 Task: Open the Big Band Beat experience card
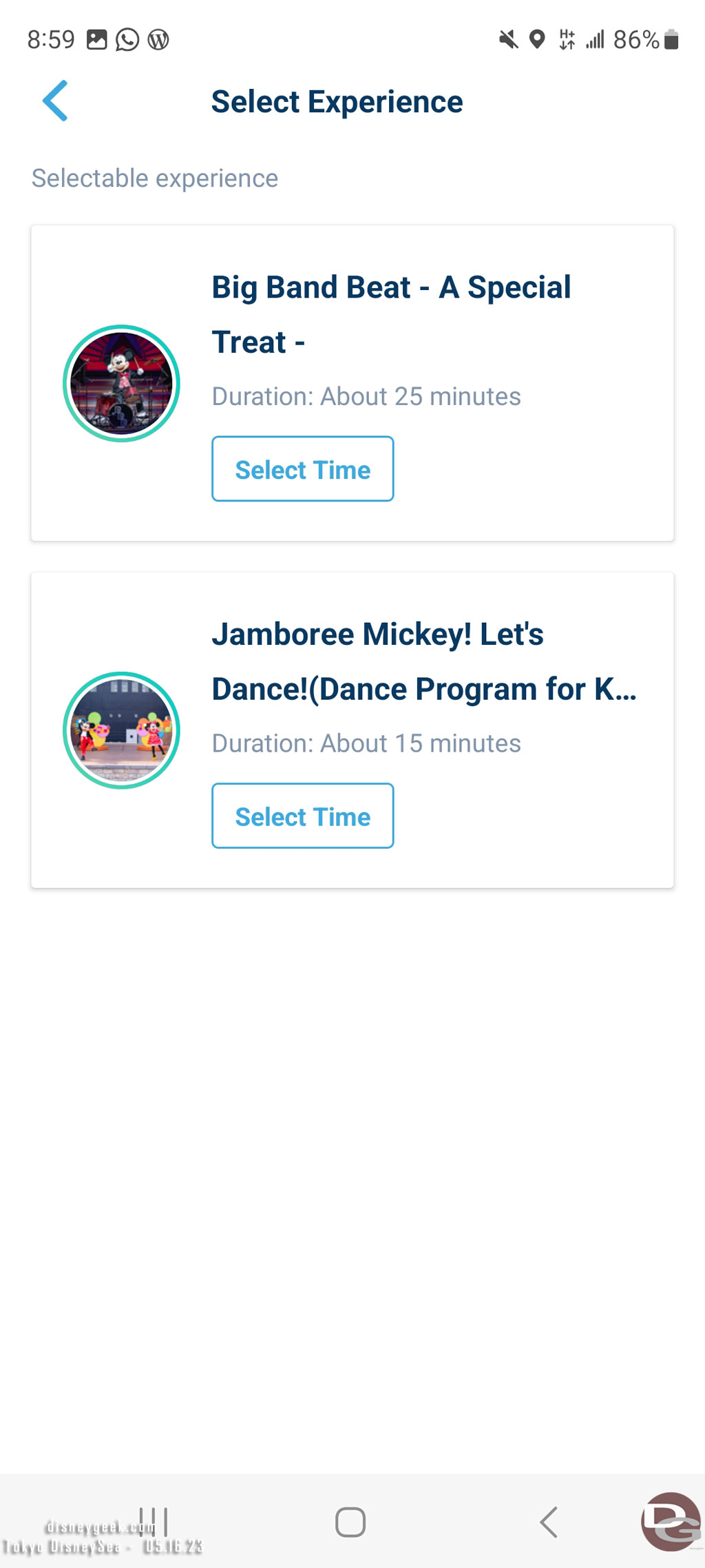tap(352, 383)
